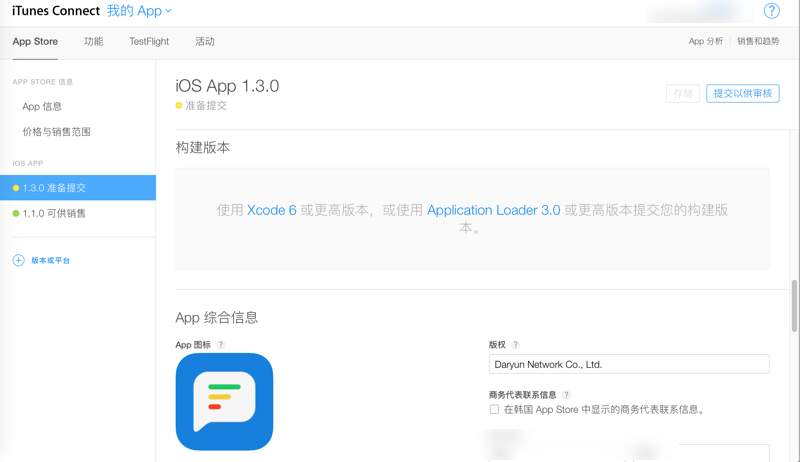The image size is (800, 462).
Task: Open 价格与销售范围 in sidebar
Action: tap(57, 132)
